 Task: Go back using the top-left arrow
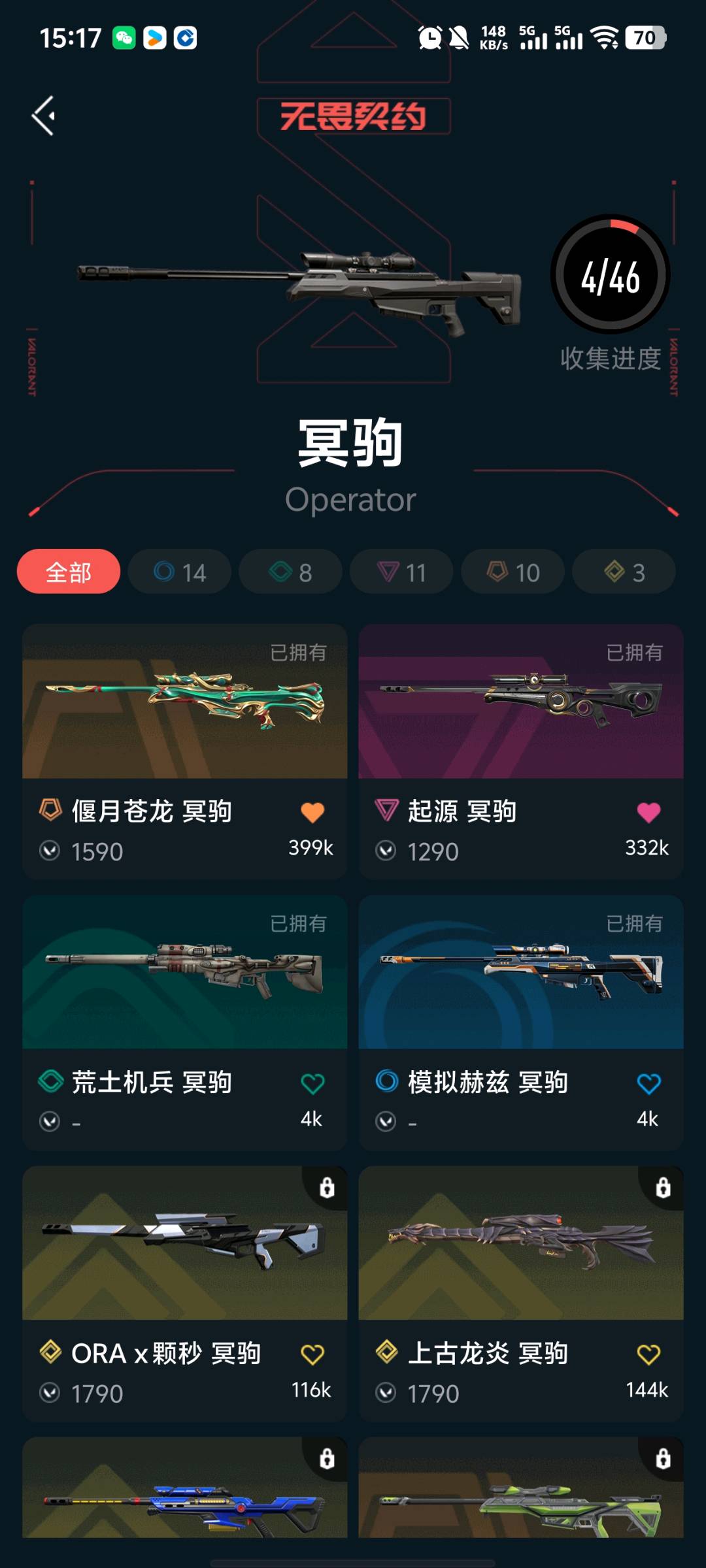pyautogui.click(x=44, y=116)
